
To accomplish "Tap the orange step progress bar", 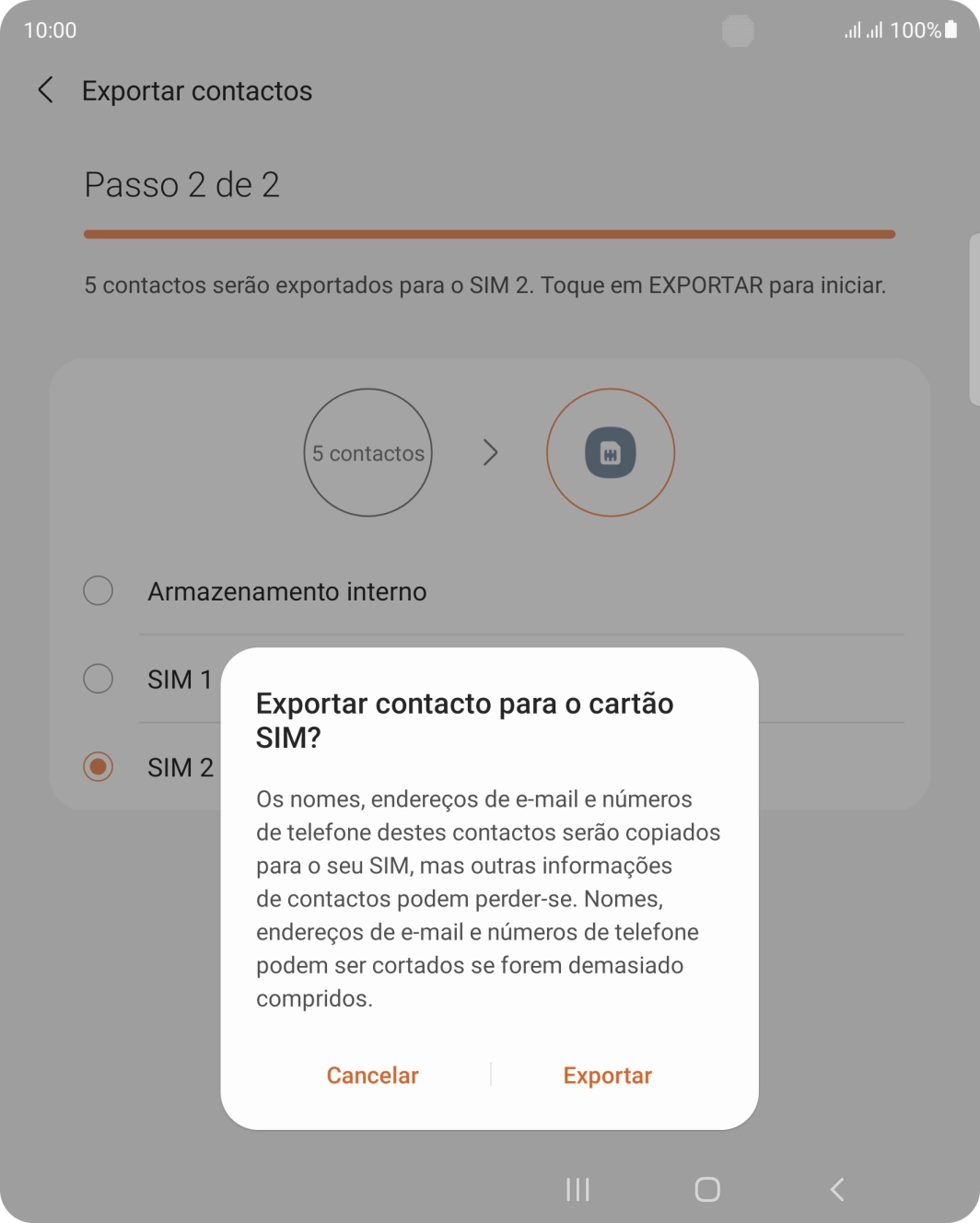I will point(489,234).
